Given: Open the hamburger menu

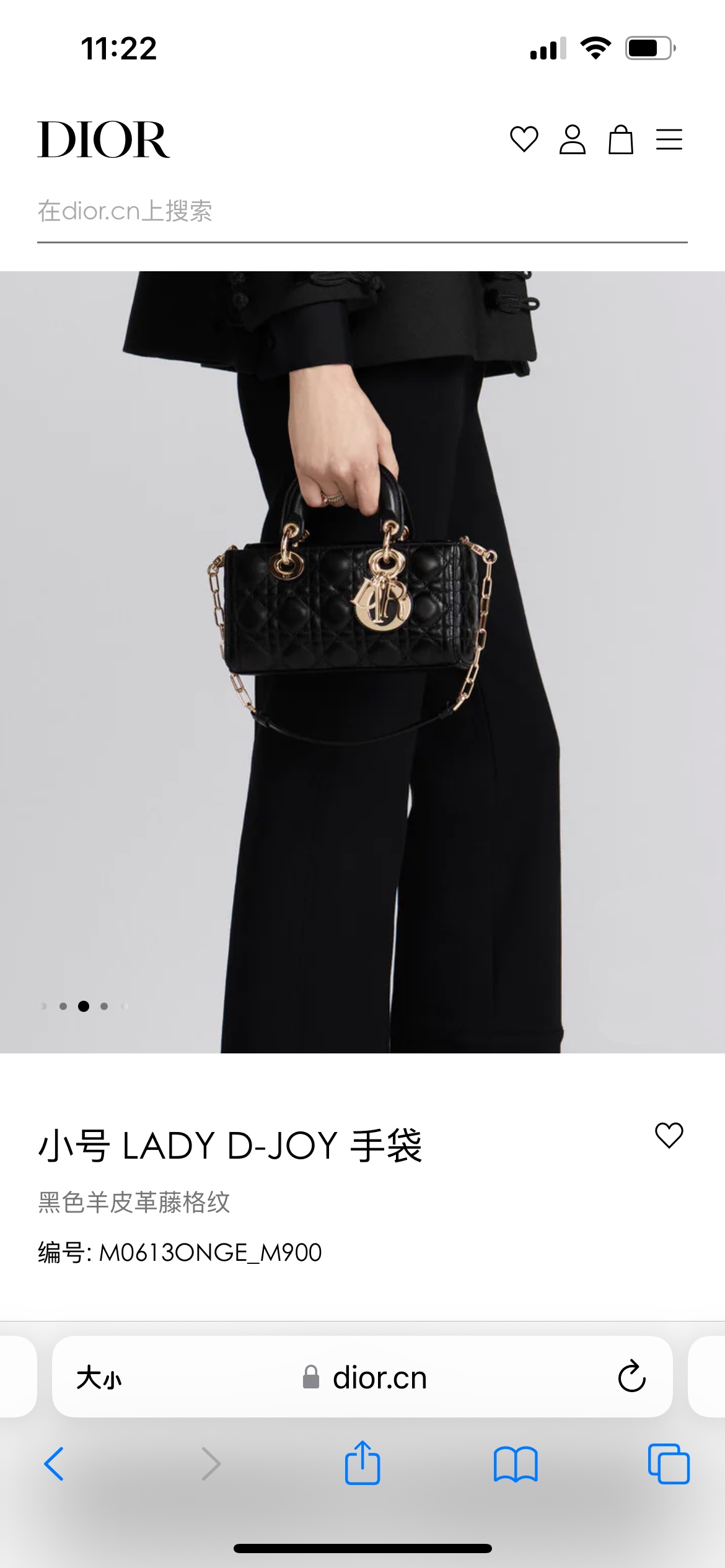Looking at the screenshot, I should pyautogui.click(x=669, y=139).
